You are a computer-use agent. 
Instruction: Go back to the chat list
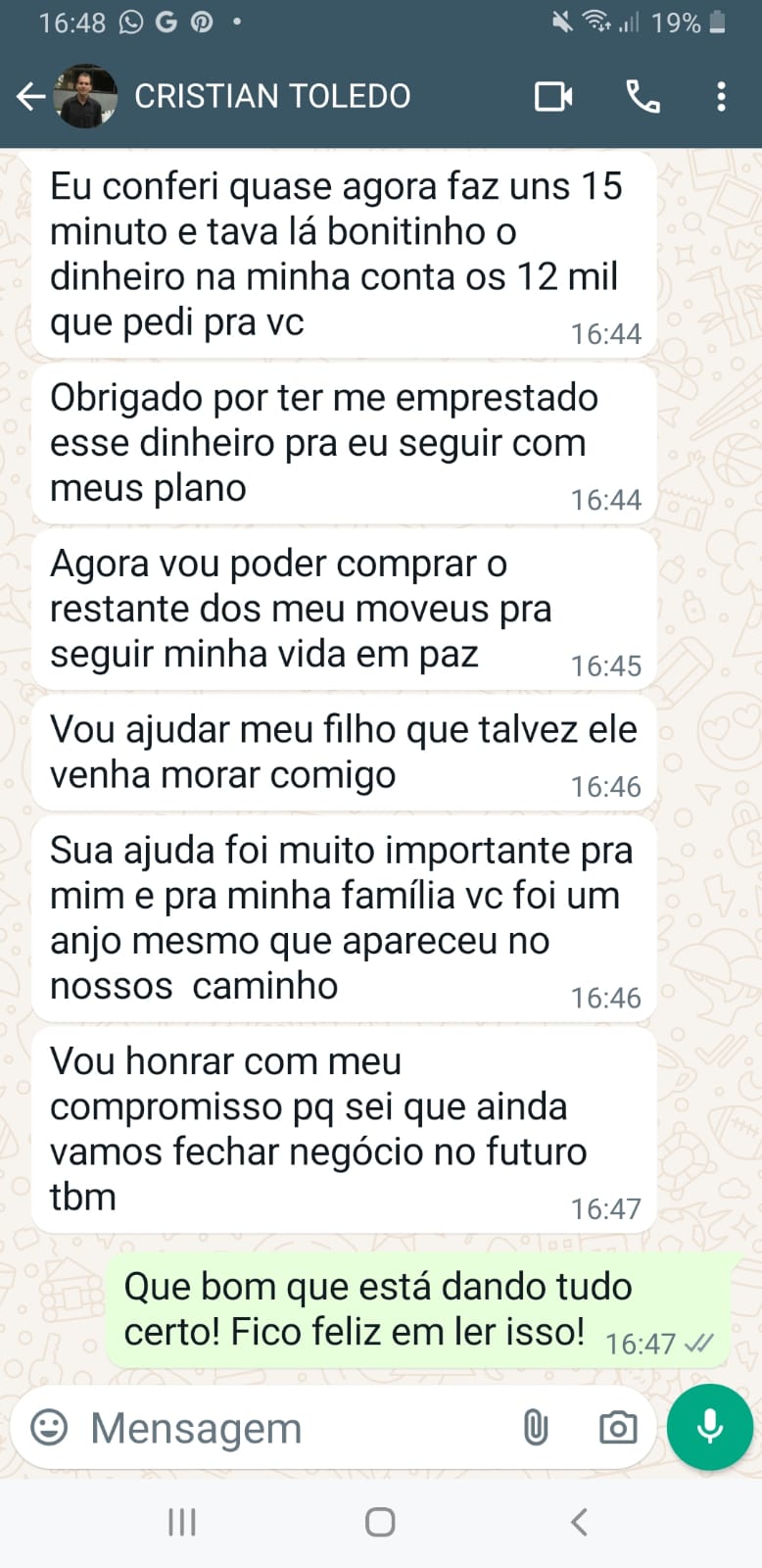point(30,96)
